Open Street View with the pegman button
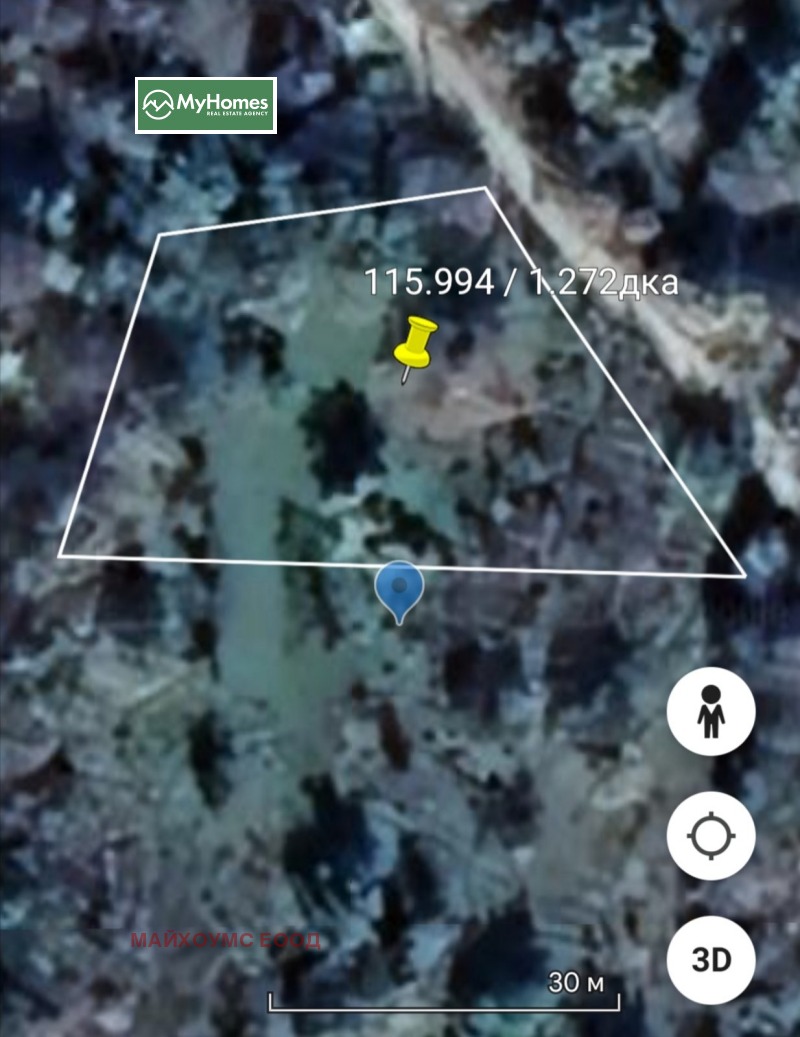 click(711, 712)
